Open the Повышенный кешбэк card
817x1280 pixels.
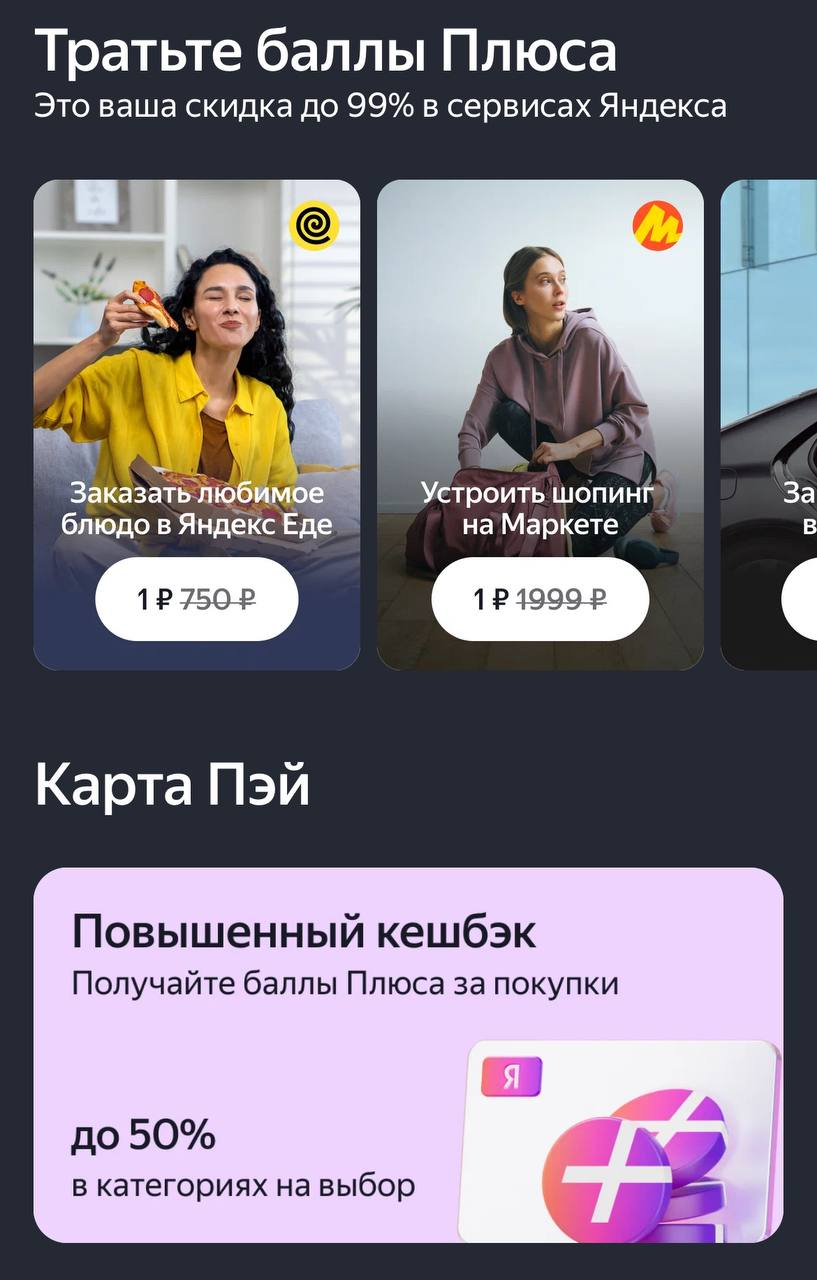408,1054
